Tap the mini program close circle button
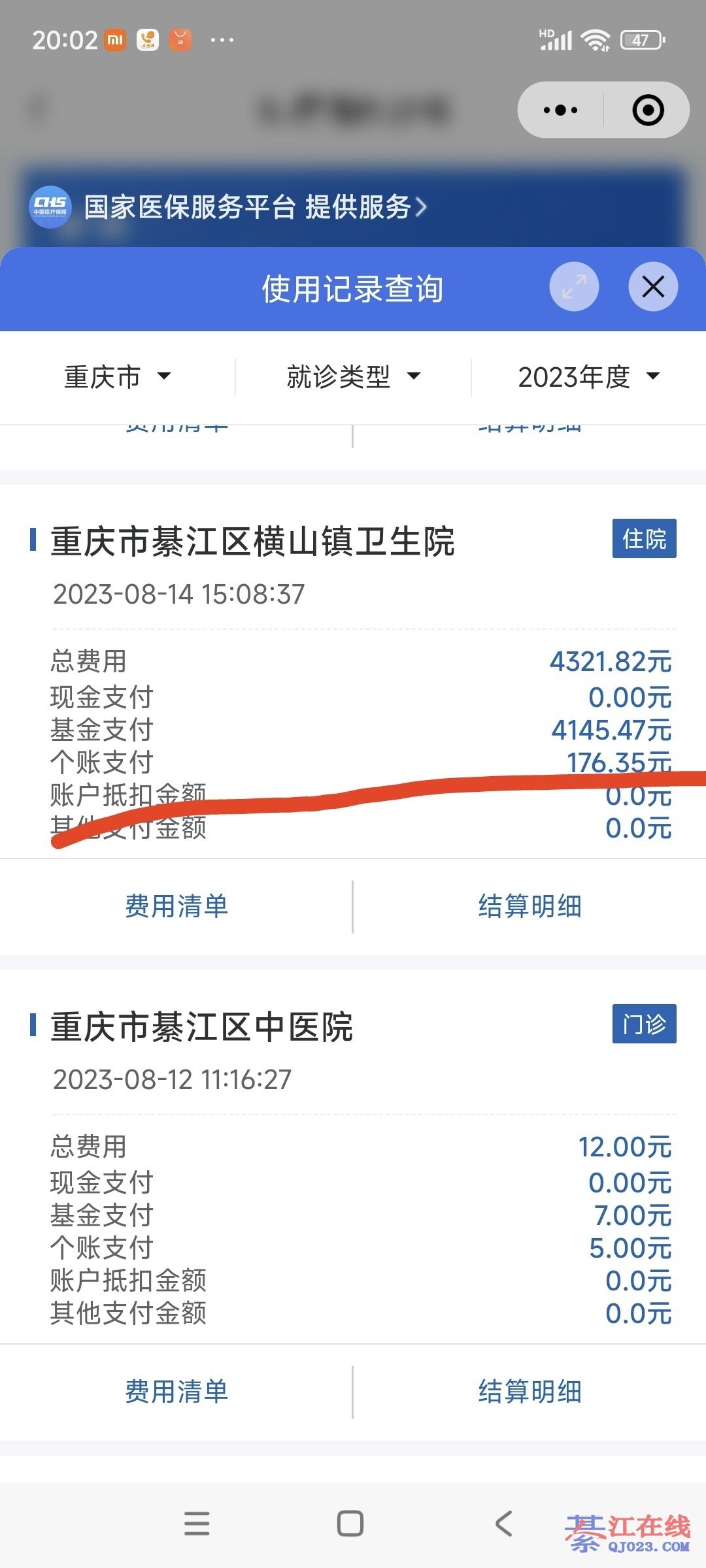Image resolution: width=706 pixels, height=1568 pixels. (648, 110)
